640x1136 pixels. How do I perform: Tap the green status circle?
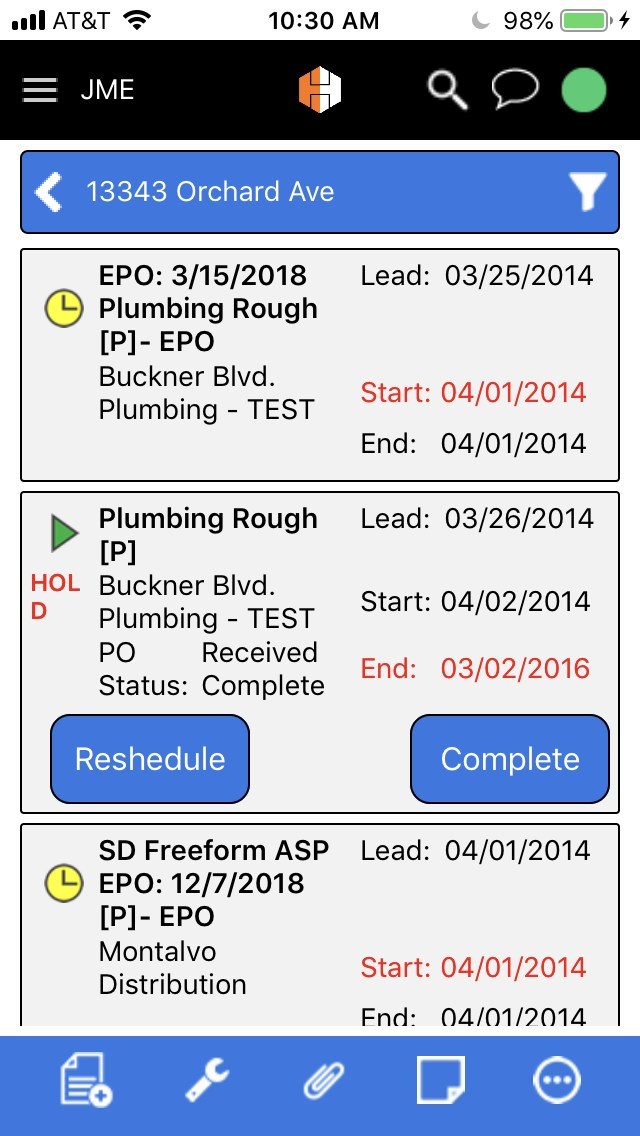point(584,91)
